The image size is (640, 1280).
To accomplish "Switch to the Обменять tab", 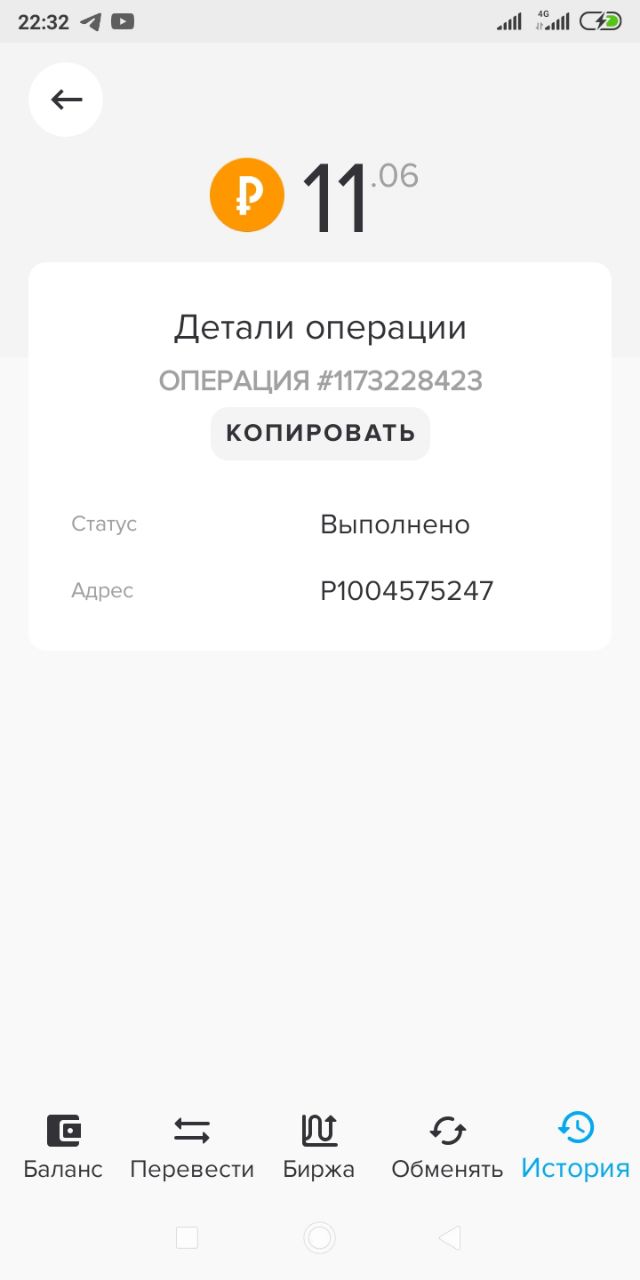I will pyautogui.click(x=447, y=1146).
